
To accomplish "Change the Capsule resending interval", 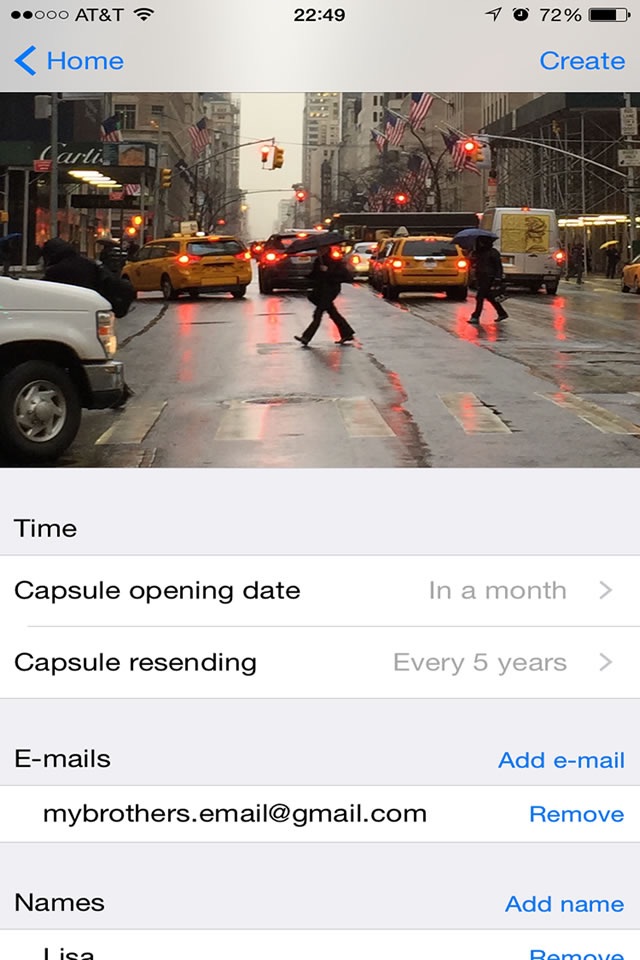I will point(320,663).
